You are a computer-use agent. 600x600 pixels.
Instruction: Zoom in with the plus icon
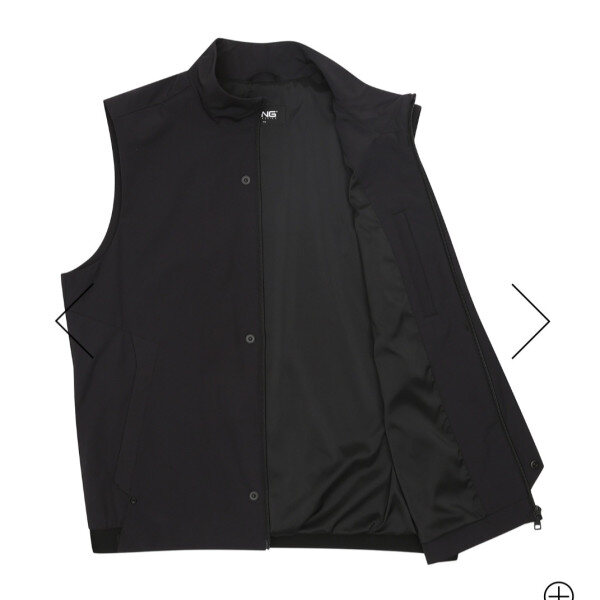click(559, 590)
